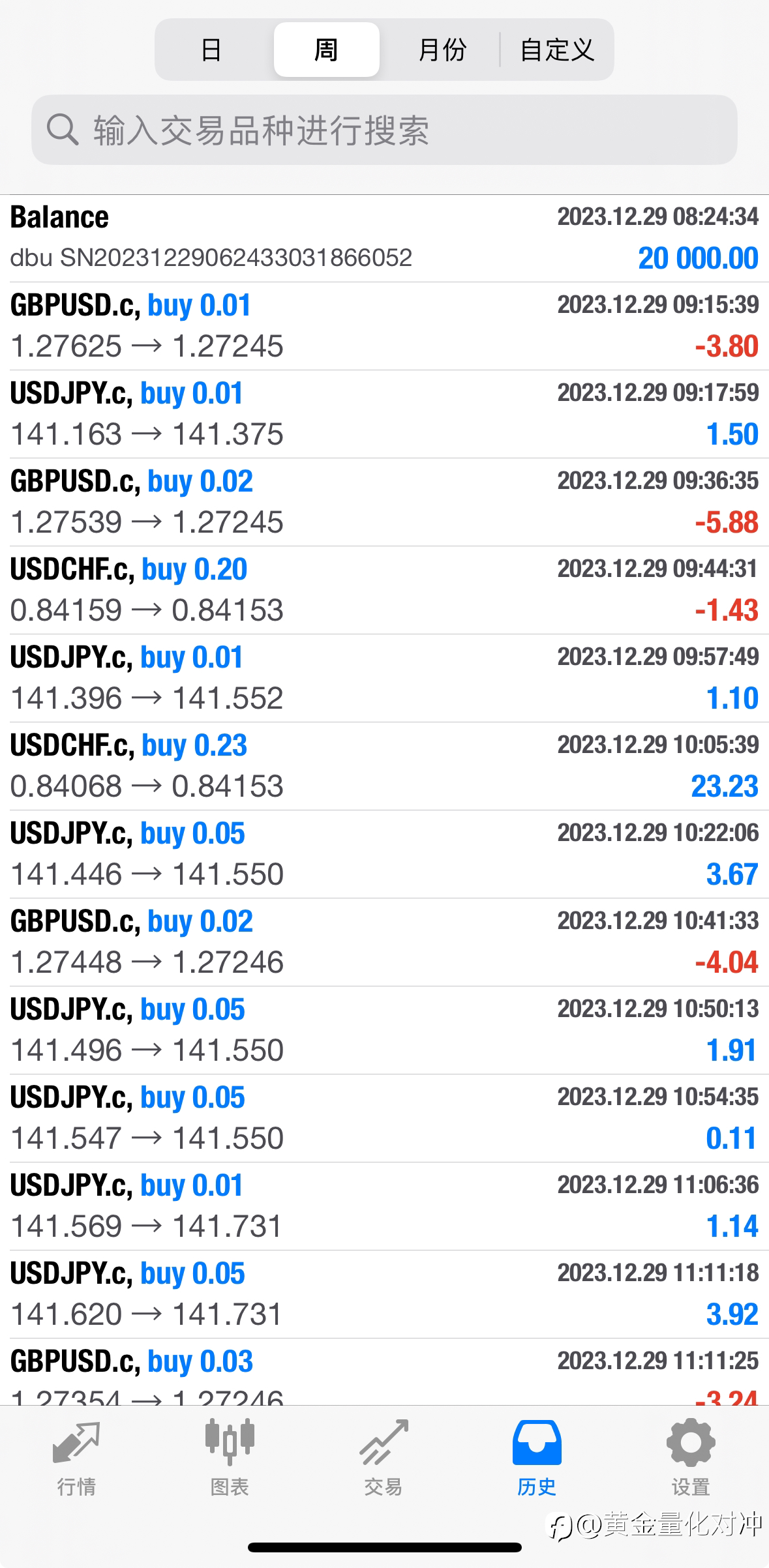This screenshot has height=1568, width=769.
Task: Open the Balance 20 000.00 deposit entry
Action: click(x=384, y=238)
